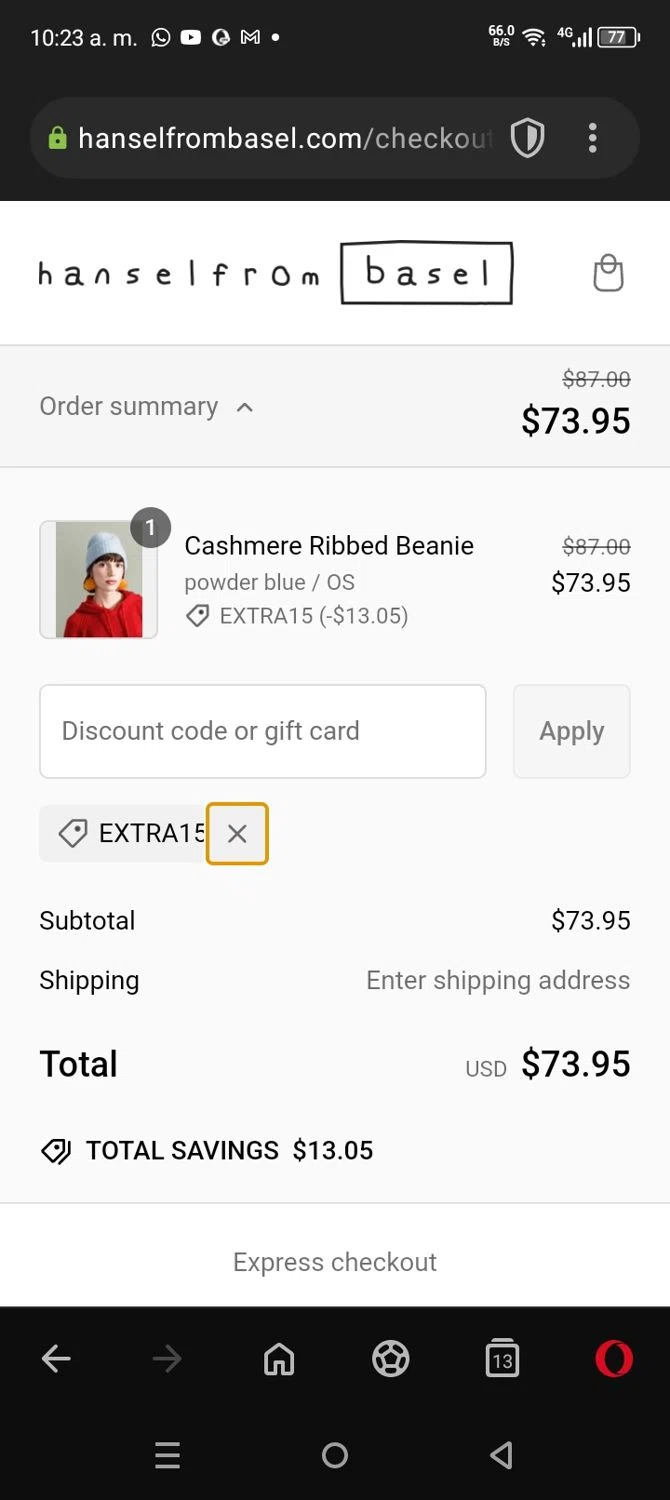This screenshot has height=1500, width=670.
Task: Tap the Apply discount button
Action: coord(571,731)
